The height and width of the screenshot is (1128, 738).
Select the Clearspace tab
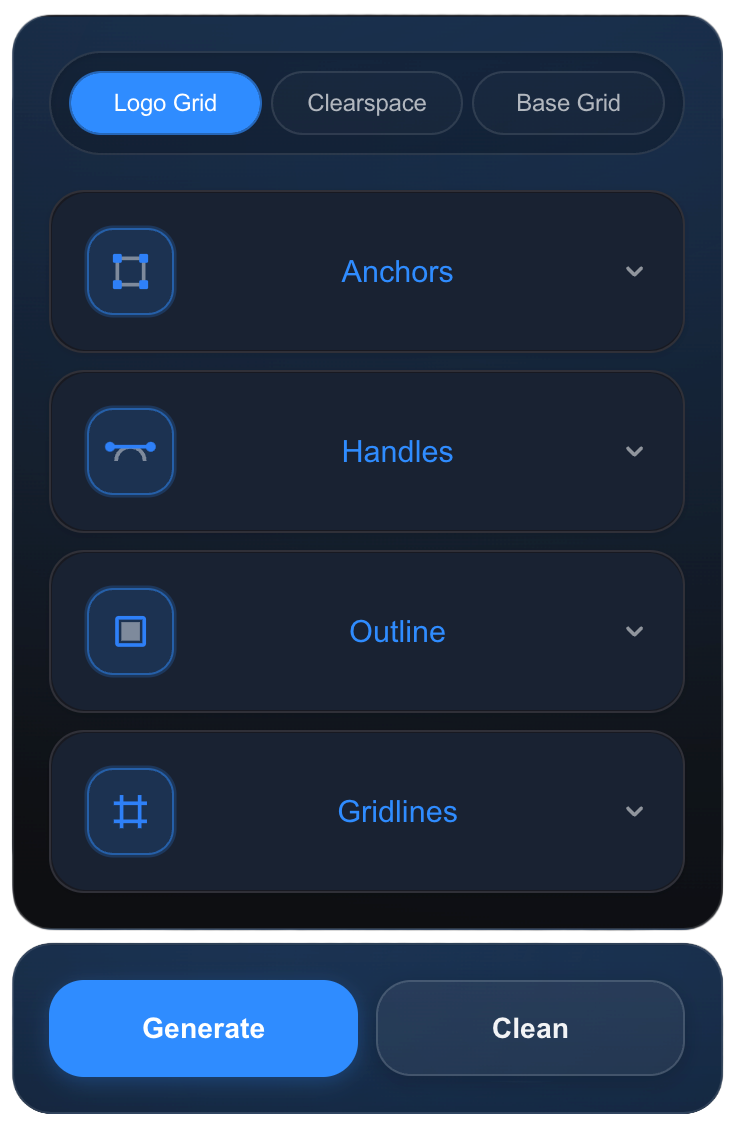pos(367,103)
